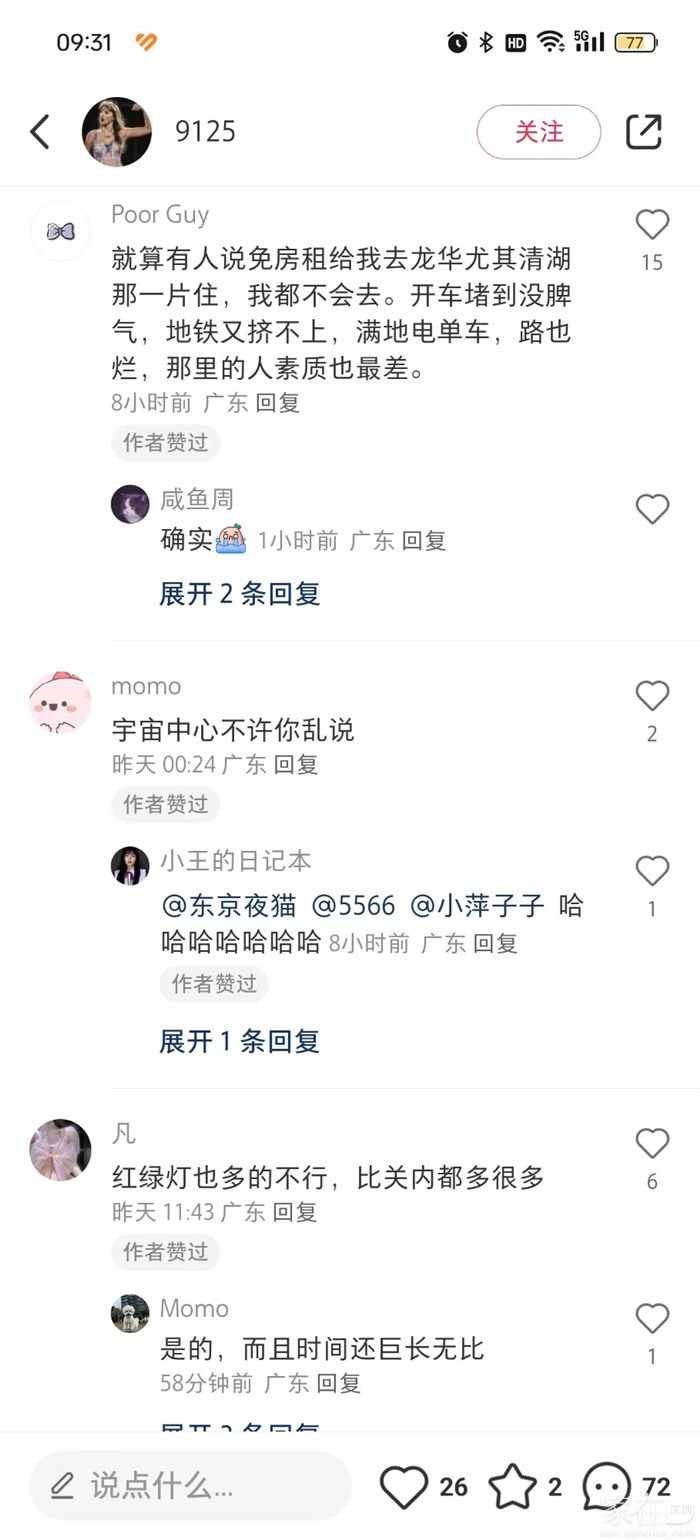Like Momo's reply 是的，而且时间还巨长无比
This screenshot has height=1540, width=700.
point(652,1319)
